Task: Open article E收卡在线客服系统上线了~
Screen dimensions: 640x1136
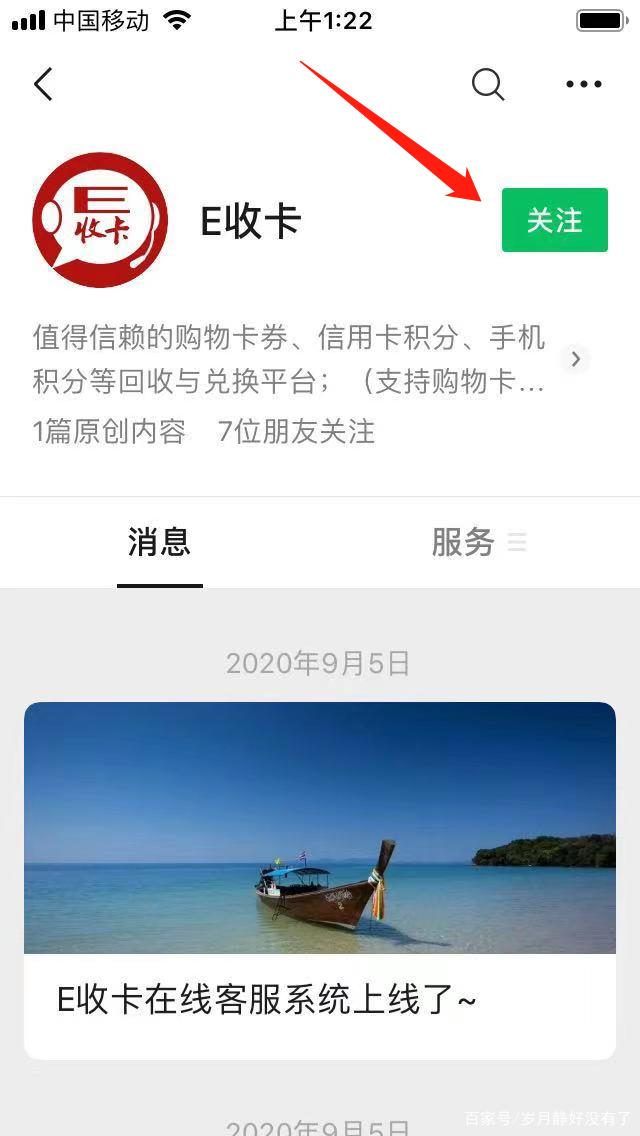Action: [x=319, y=880]
